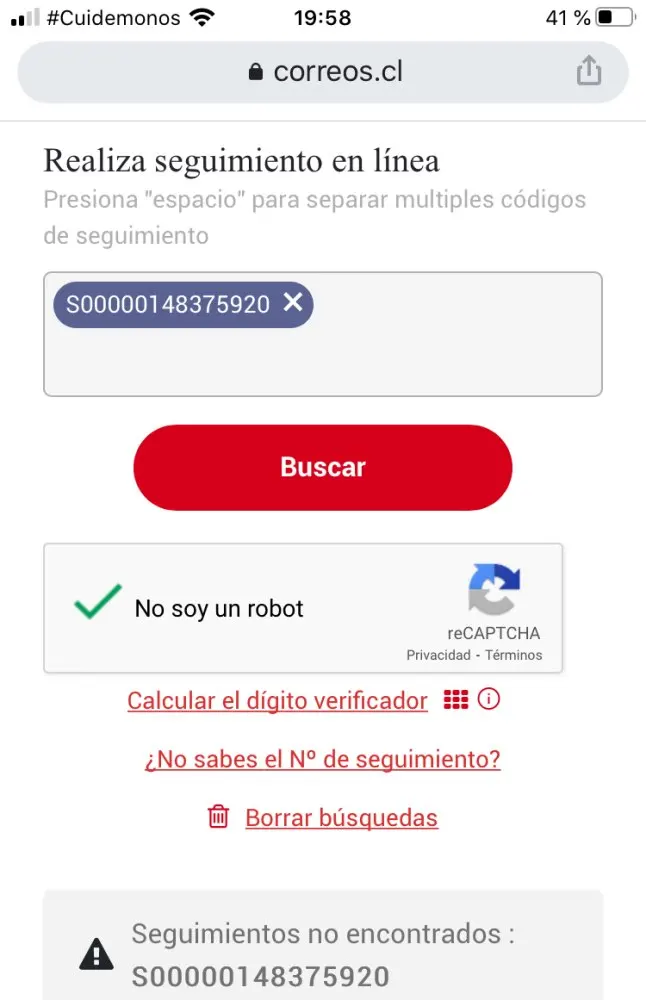
Task: Open the correos.cl address bar
Action: pyautogui.click(x=322, y=72)
